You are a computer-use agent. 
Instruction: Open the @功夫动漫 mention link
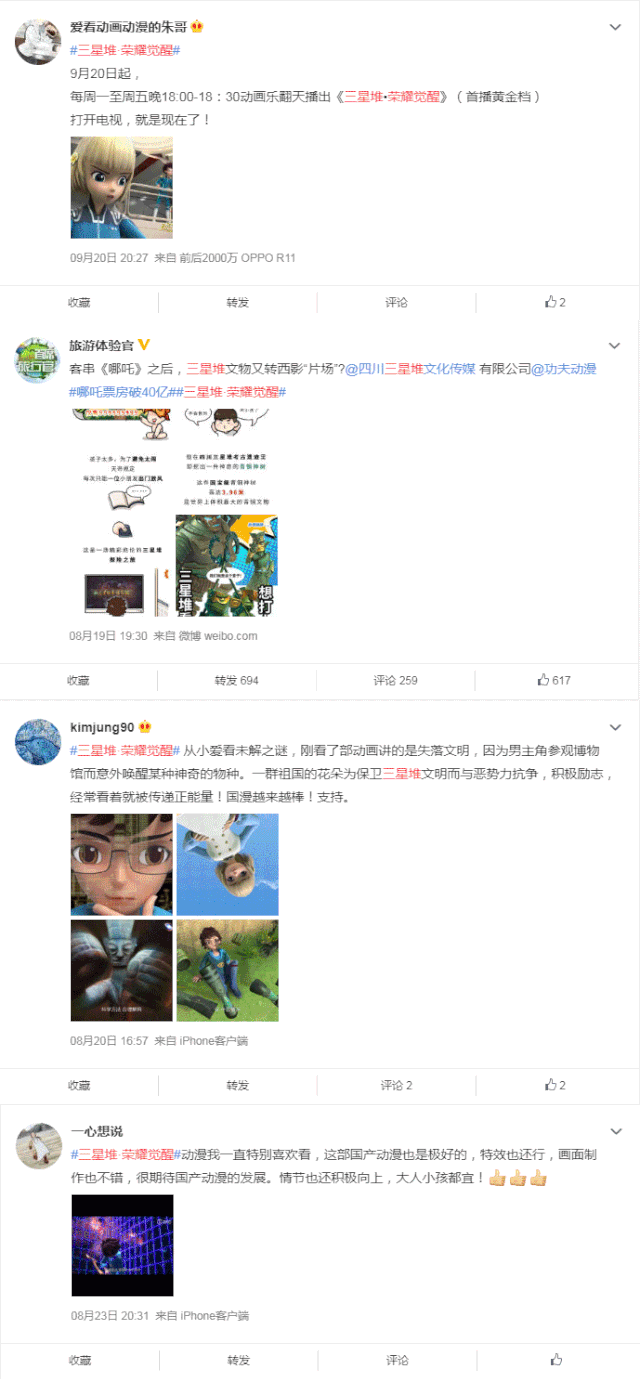pyautogui.click(x=563, y=369)
